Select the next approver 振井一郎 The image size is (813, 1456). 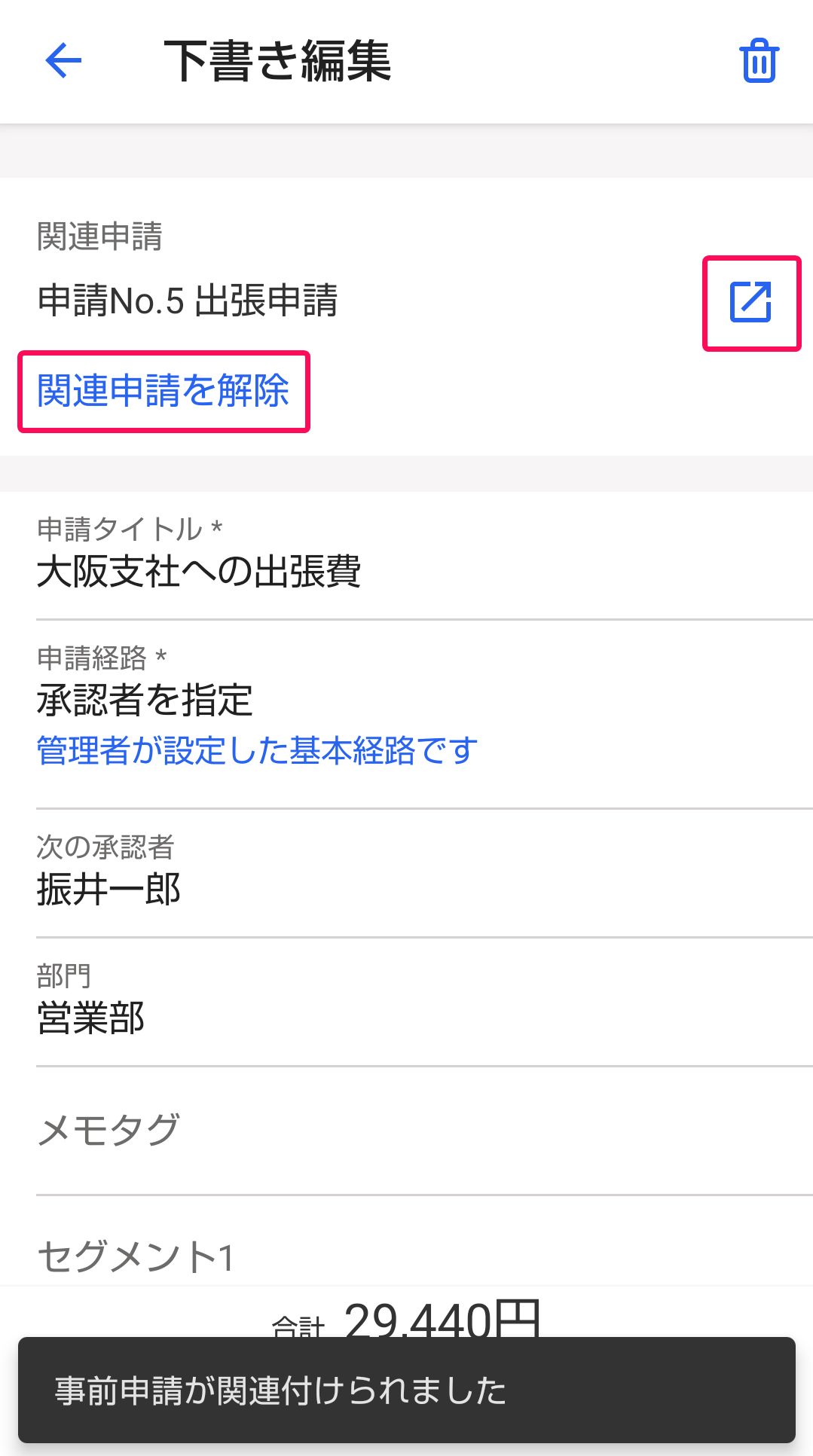tap(424, 874)
